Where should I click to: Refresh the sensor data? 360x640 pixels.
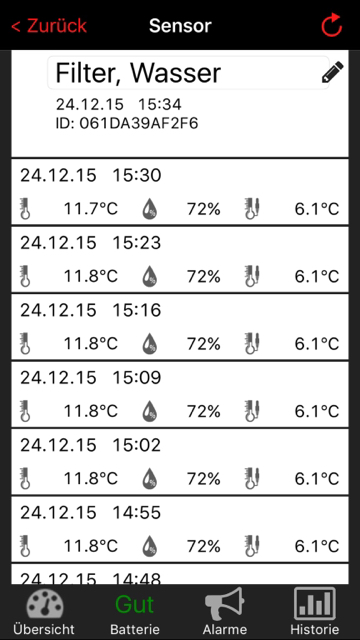click(331, 25)
